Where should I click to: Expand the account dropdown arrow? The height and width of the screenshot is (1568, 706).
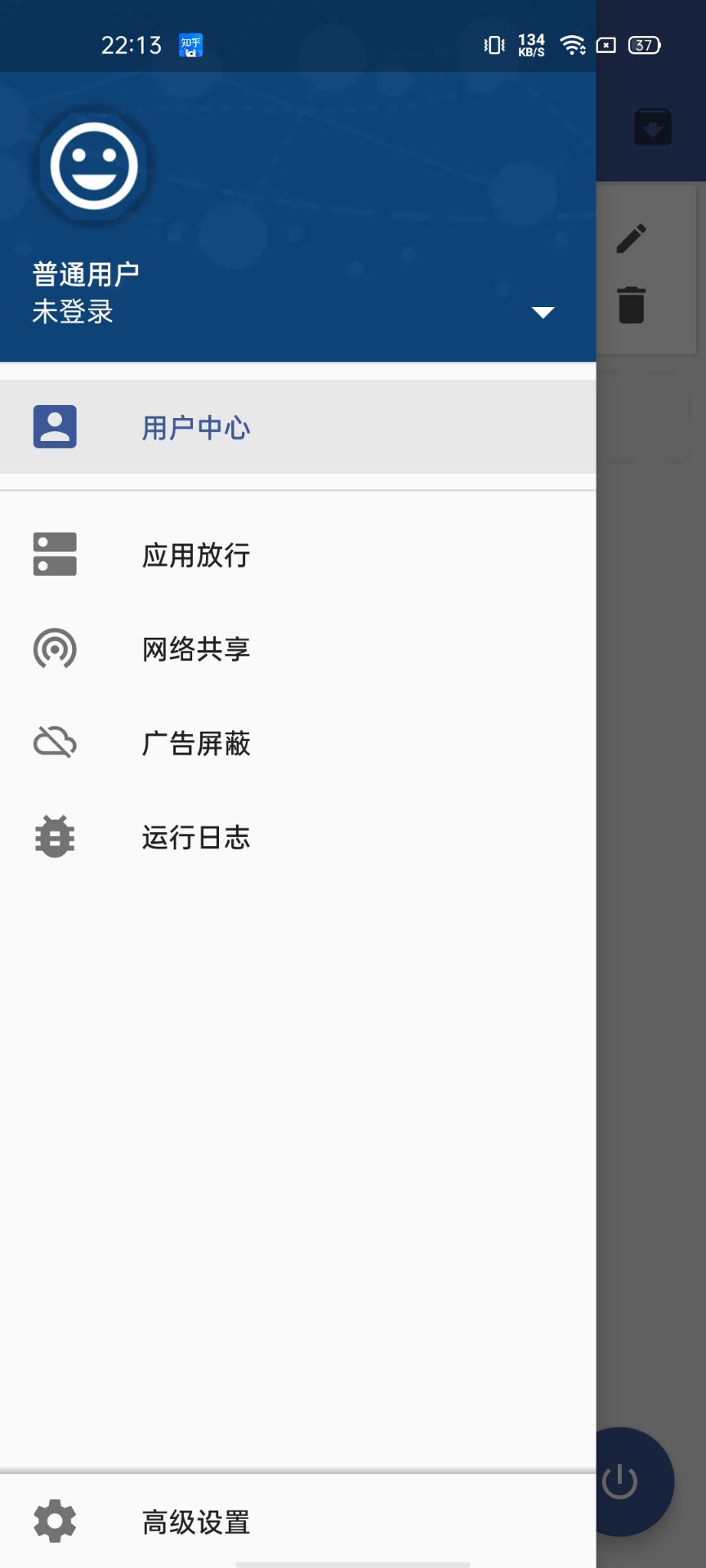coord(543,312)
